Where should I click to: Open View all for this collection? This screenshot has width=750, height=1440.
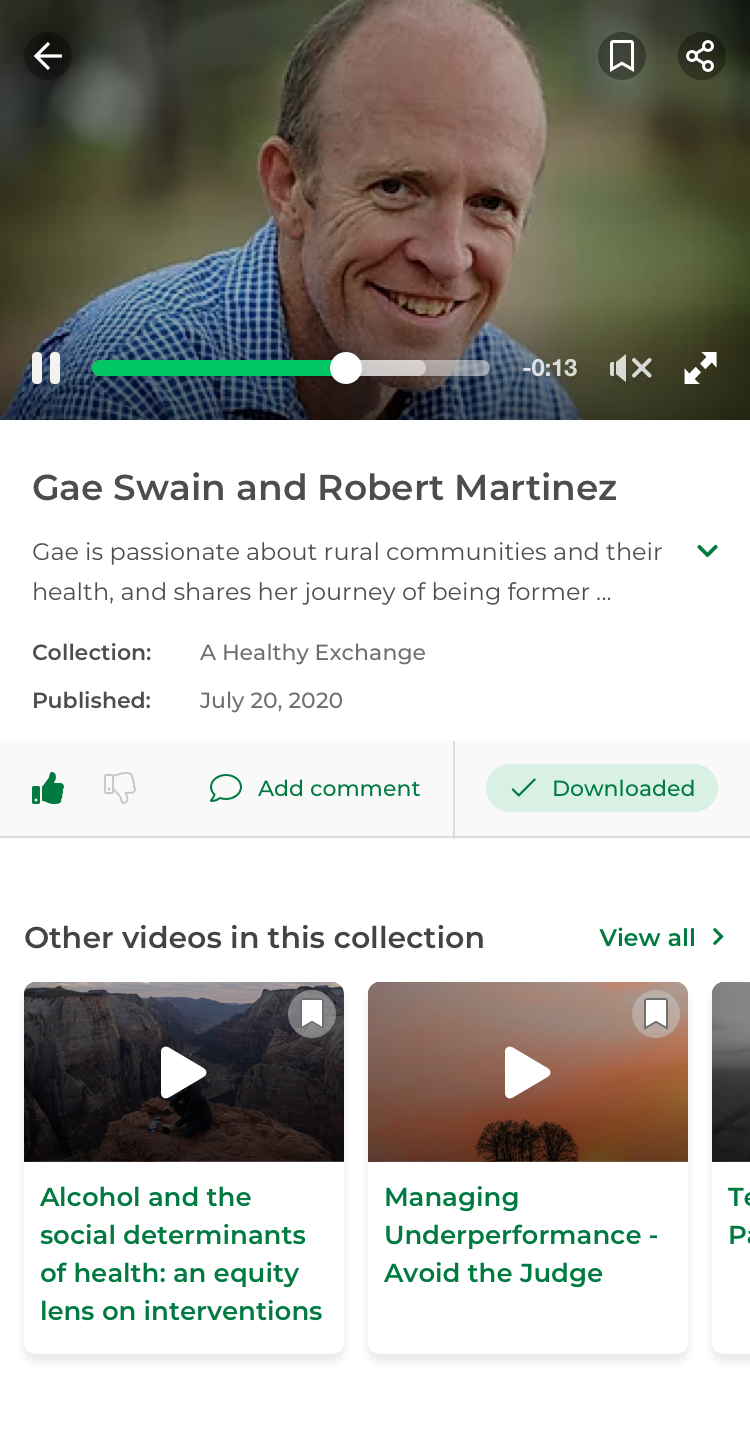[x=662, y=937]
